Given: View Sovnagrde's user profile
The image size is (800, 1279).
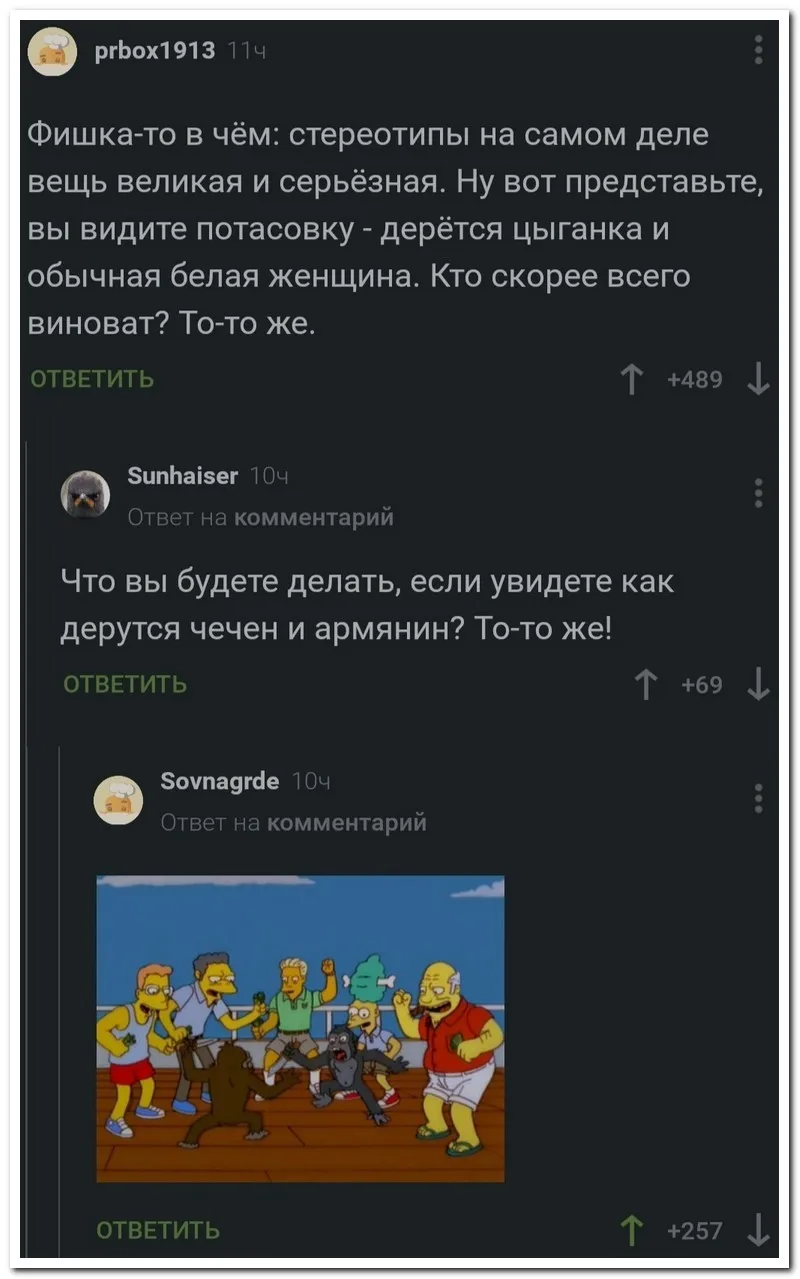Looking at the screenshot, I should click(x=219, y=781).
